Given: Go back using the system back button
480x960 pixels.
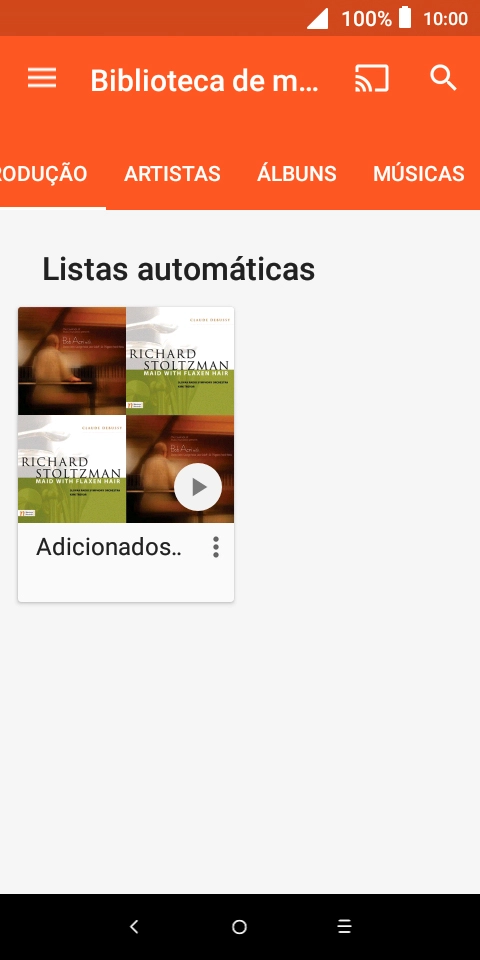Looking at the screenshot, I should coord(134,926).
